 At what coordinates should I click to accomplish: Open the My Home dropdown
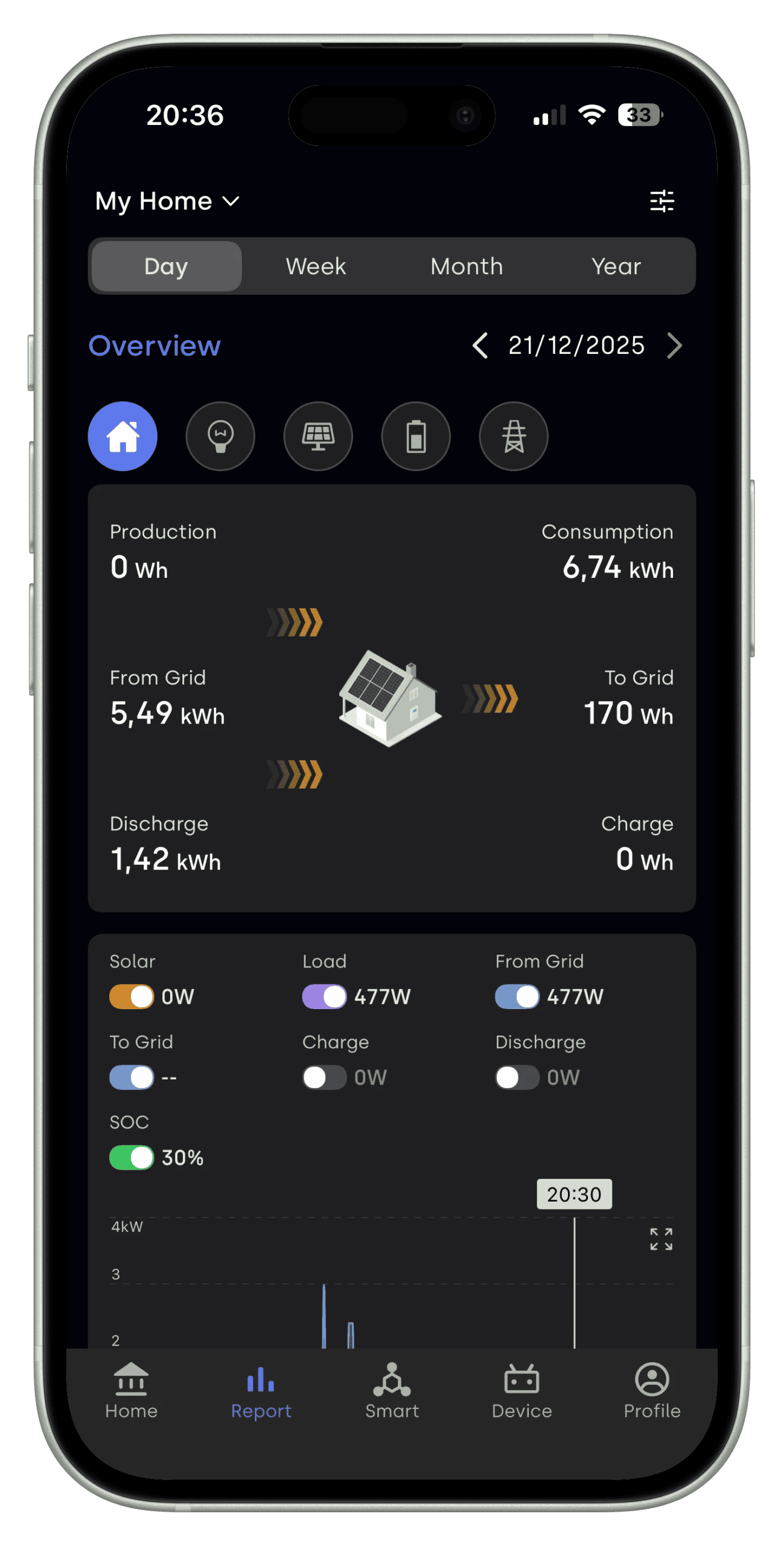(x=167, y=201)
